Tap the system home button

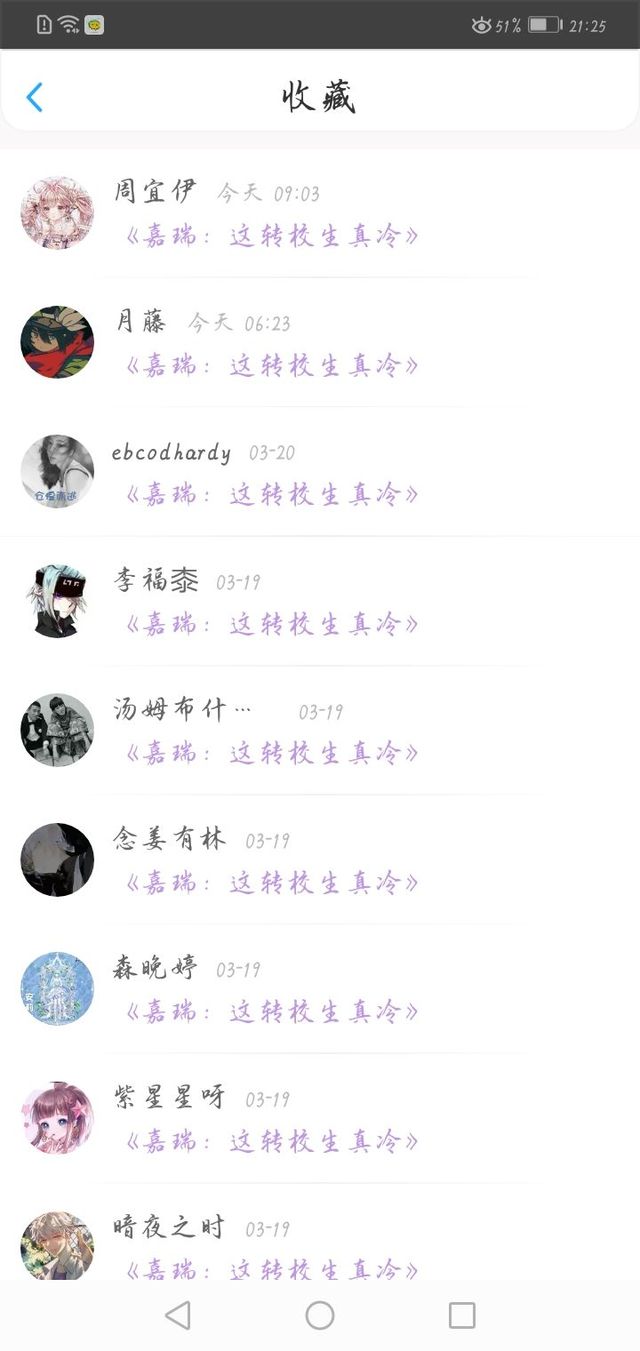tap(320, 1315)
